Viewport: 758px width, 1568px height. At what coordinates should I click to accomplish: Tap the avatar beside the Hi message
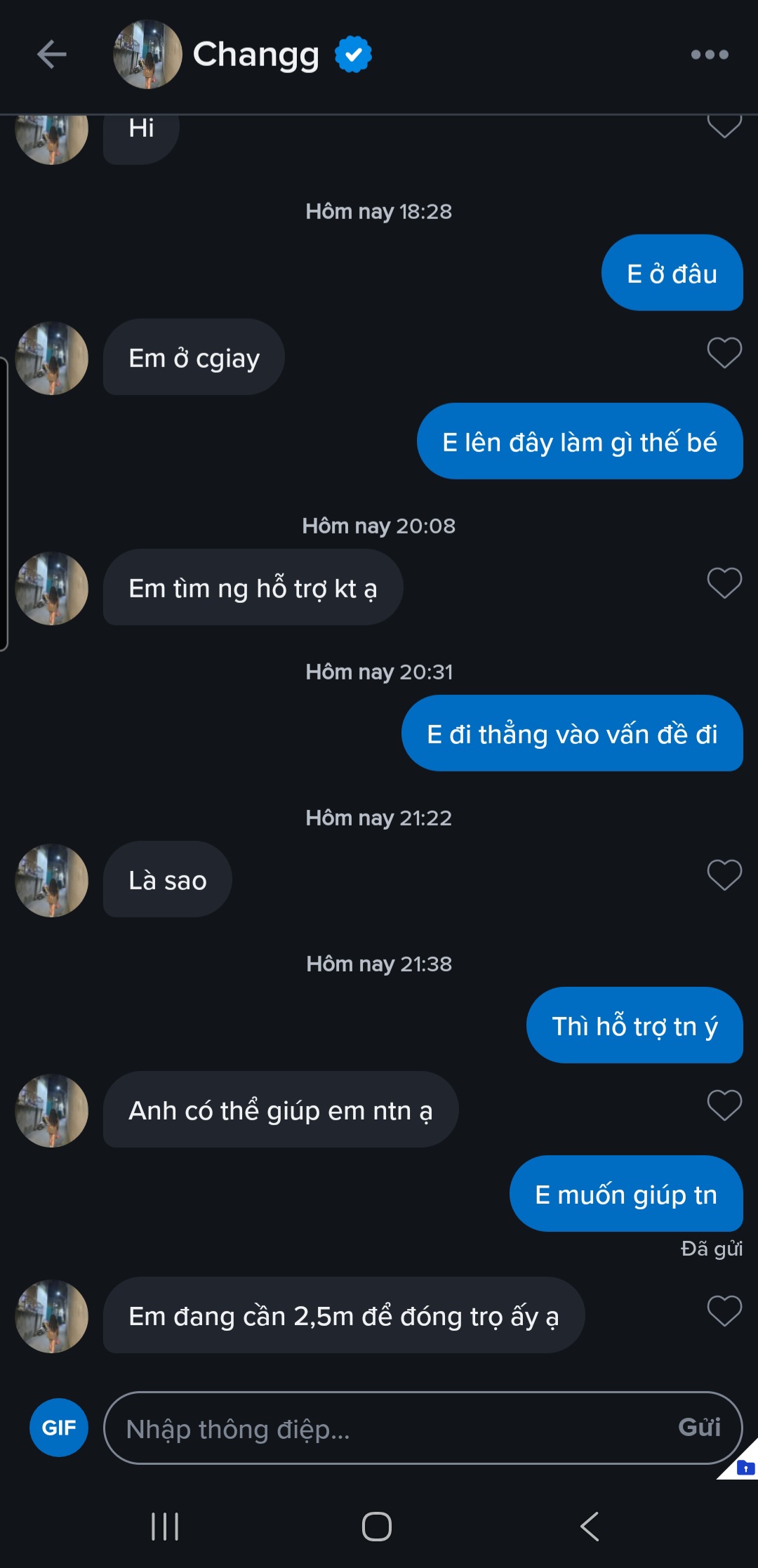click(52, 137)
